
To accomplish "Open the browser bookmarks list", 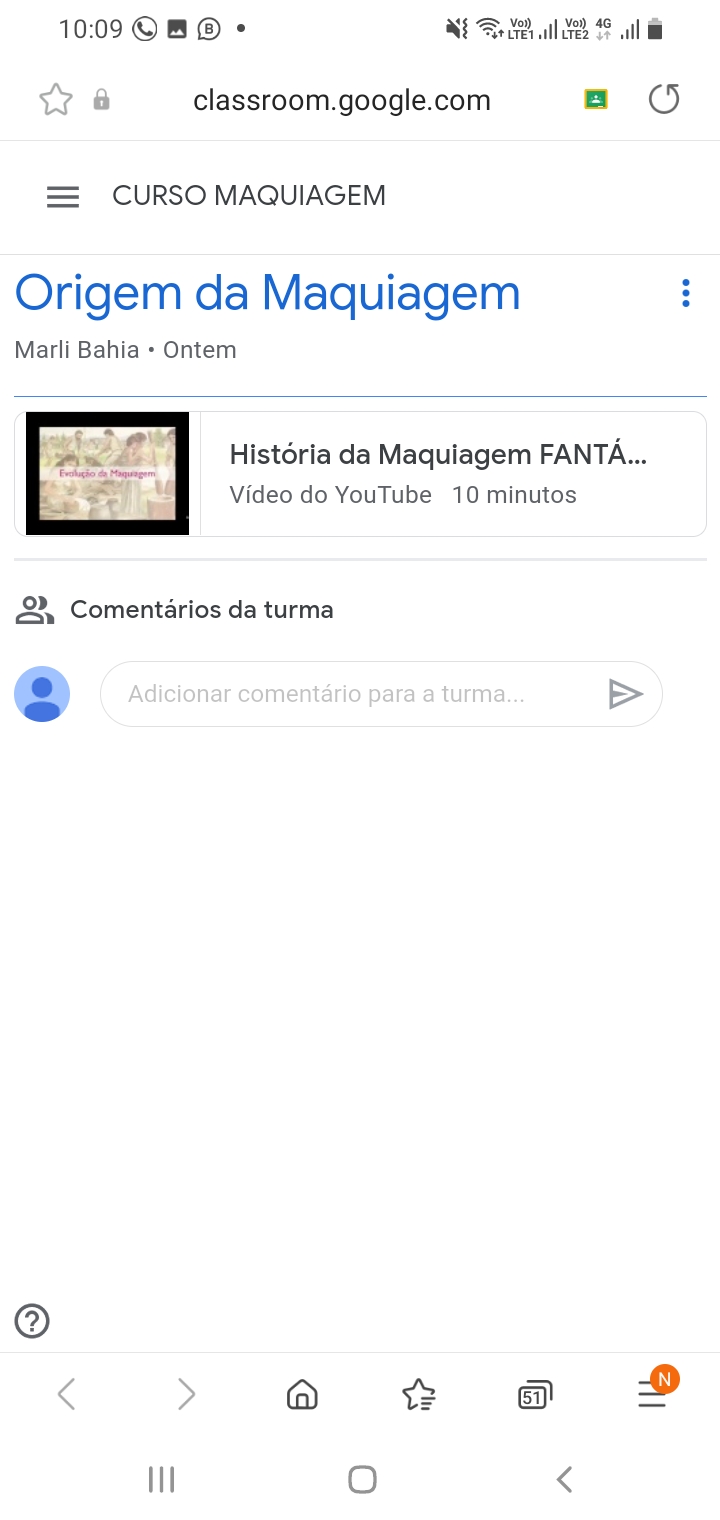I will [418, 1393].
